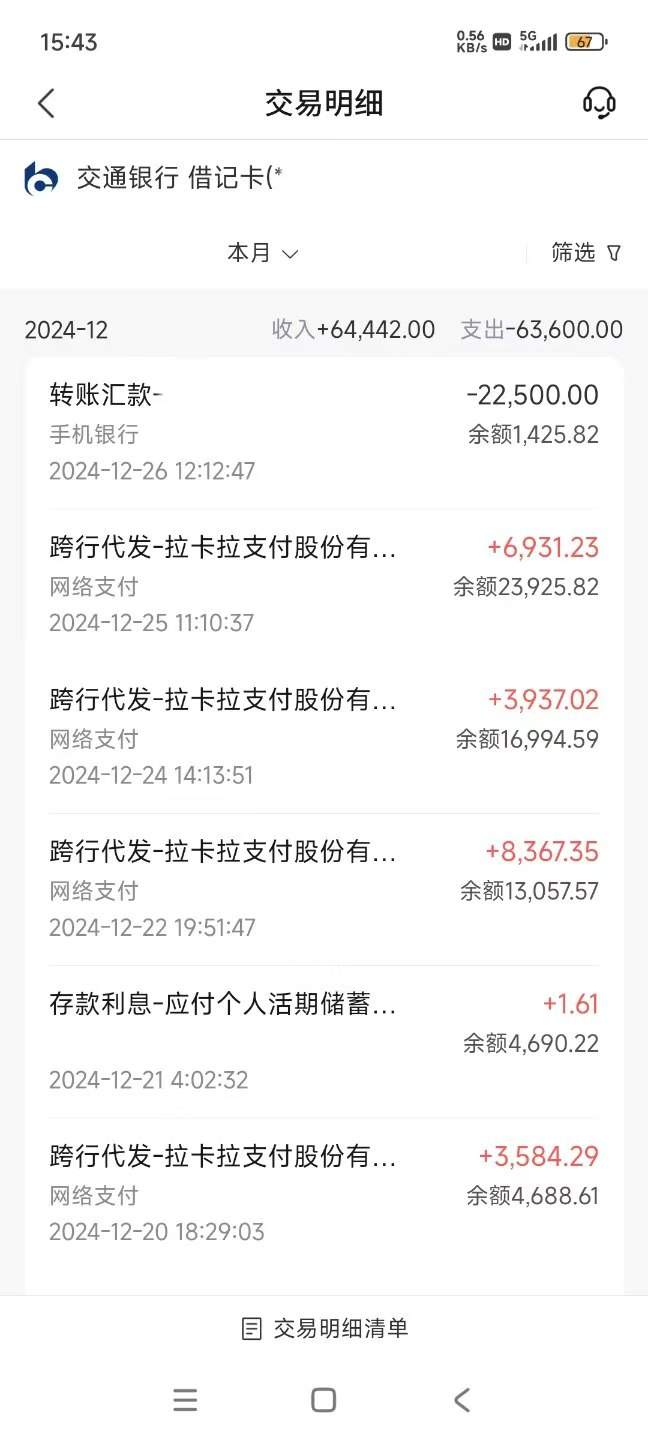The image size is (648, 1440).
Task: Open the +3,937.02 transaction from 2024-12-24
Action: [x=324, y=737]
